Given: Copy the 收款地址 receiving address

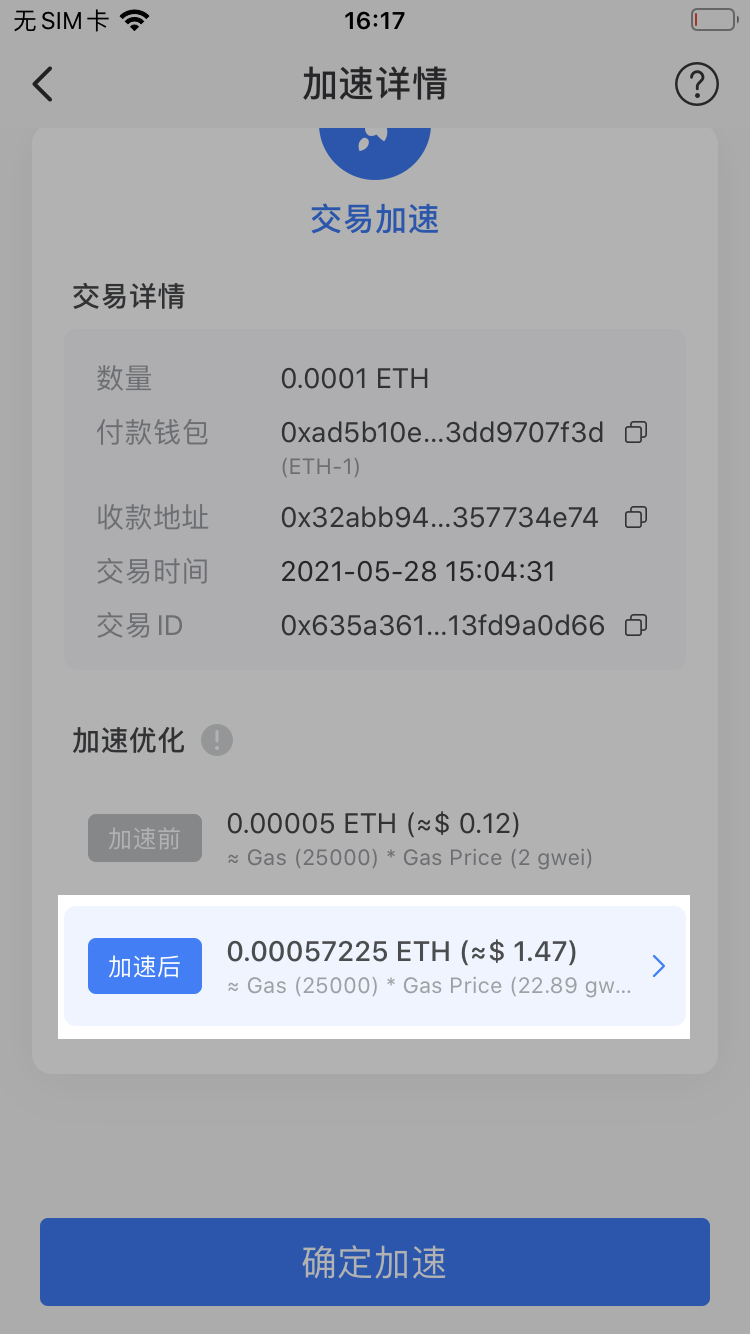Looking at the screenshot, I should click(x=635, y=517).
